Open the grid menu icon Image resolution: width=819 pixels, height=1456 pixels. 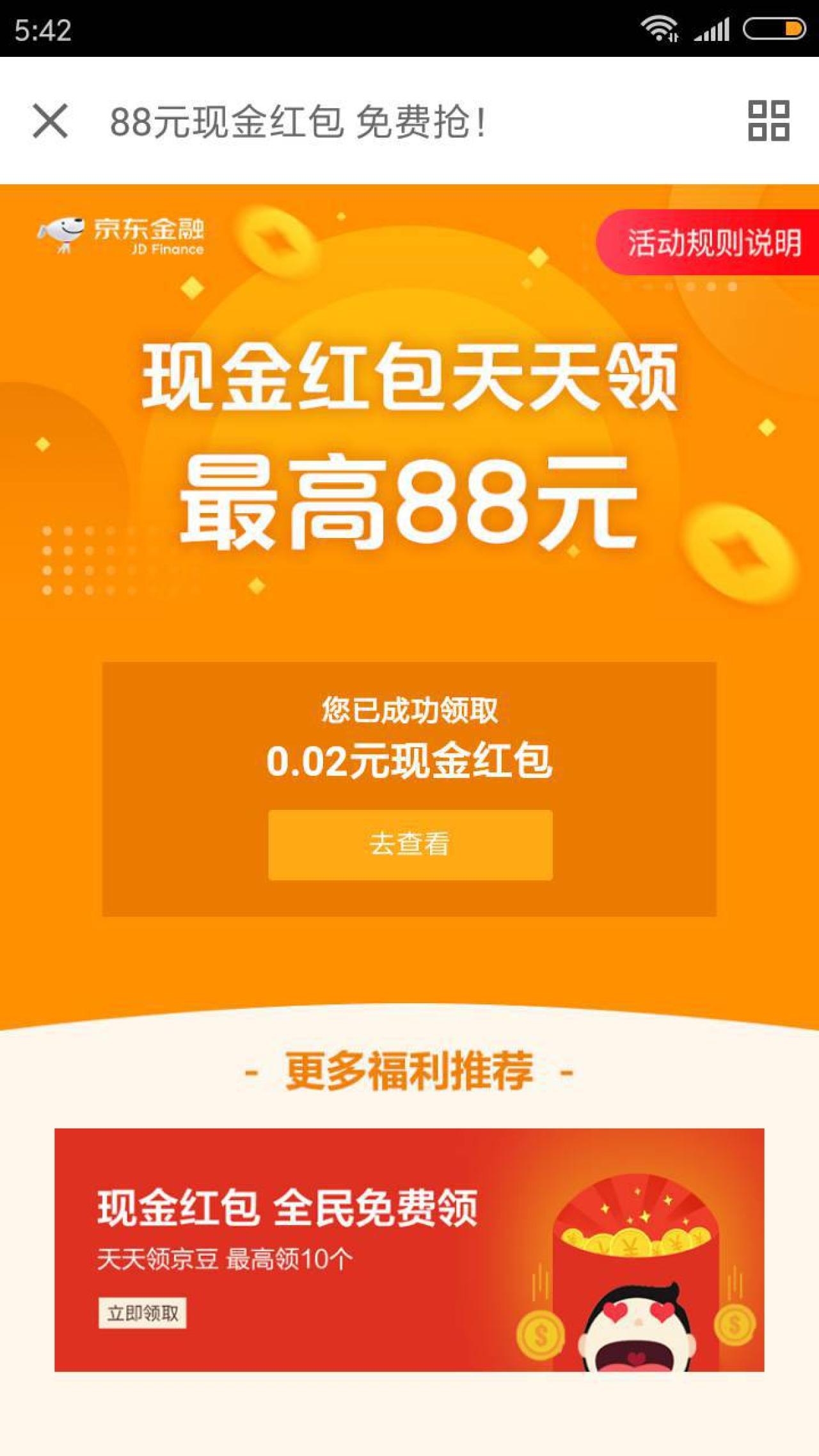click(x=768, y=120)
